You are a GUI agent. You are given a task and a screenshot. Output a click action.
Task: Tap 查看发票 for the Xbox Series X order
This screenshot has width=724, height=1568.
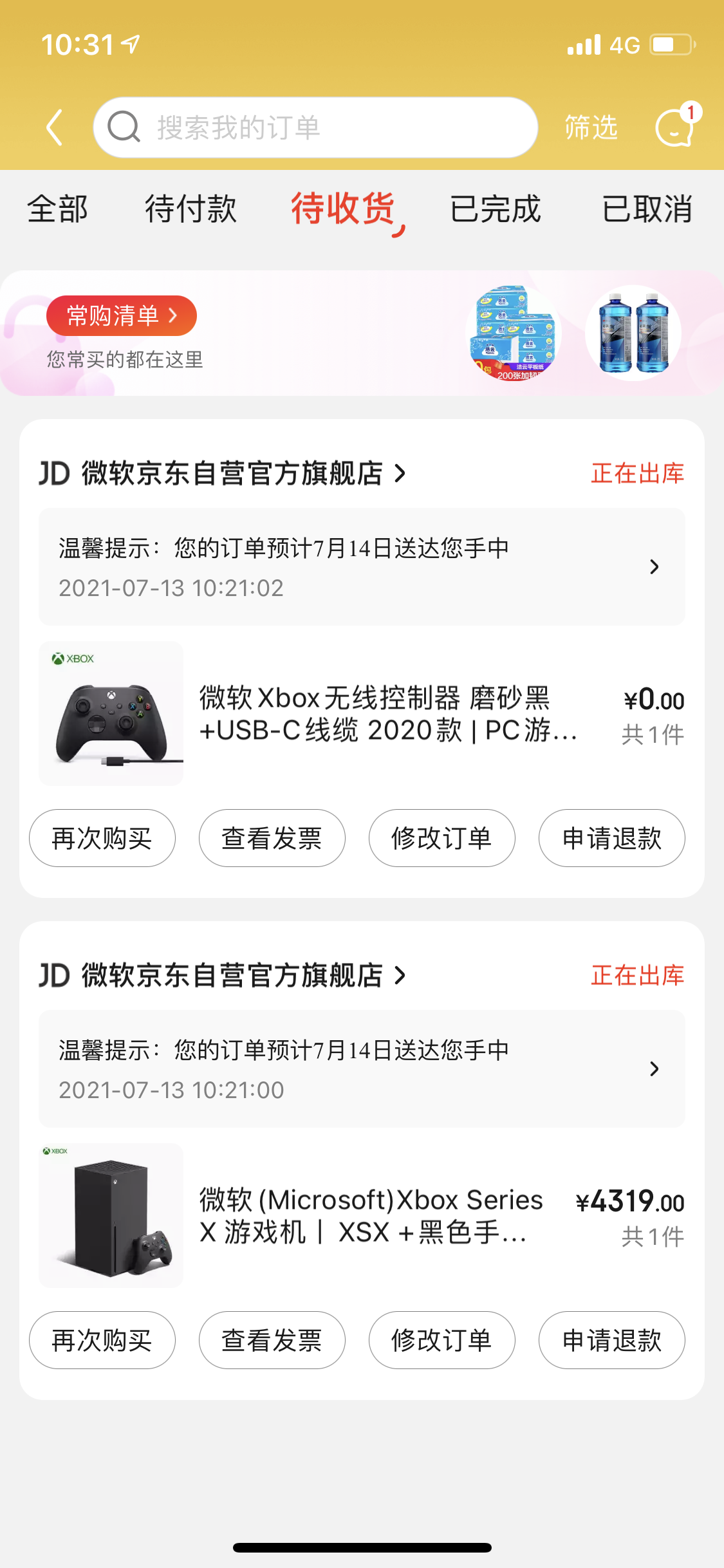(x=272, y=1340)
